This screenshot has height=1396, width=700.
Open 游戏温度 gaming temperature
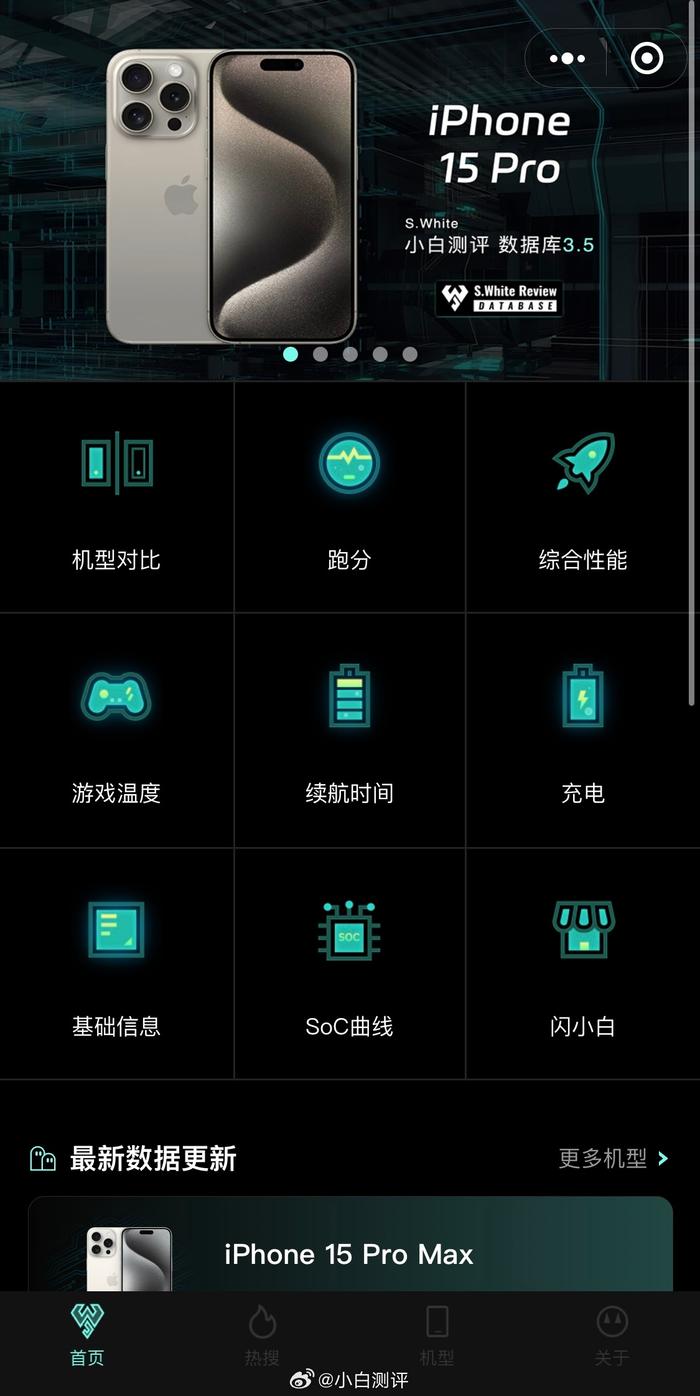click(x=116, y=731)
